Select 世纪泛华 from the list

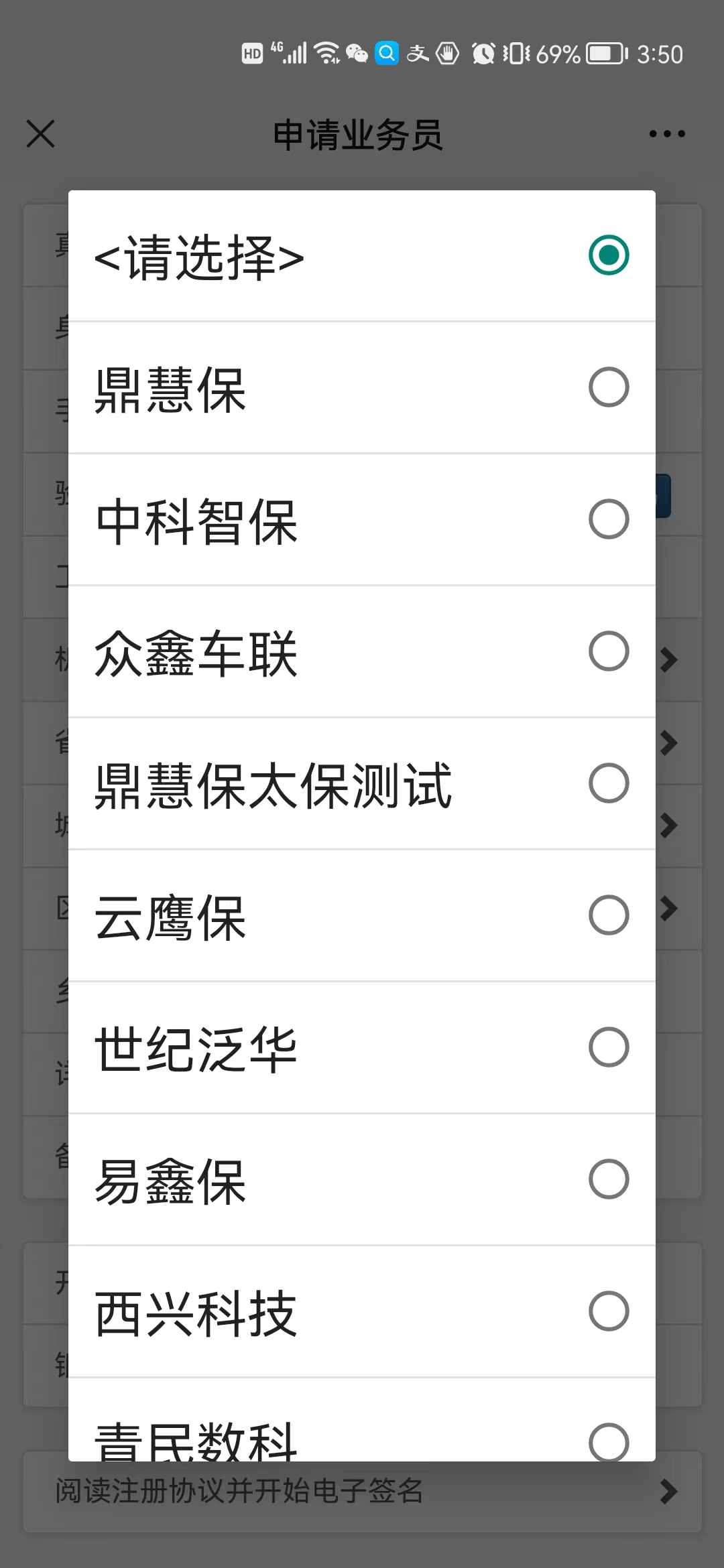[x=362, y=1047]
